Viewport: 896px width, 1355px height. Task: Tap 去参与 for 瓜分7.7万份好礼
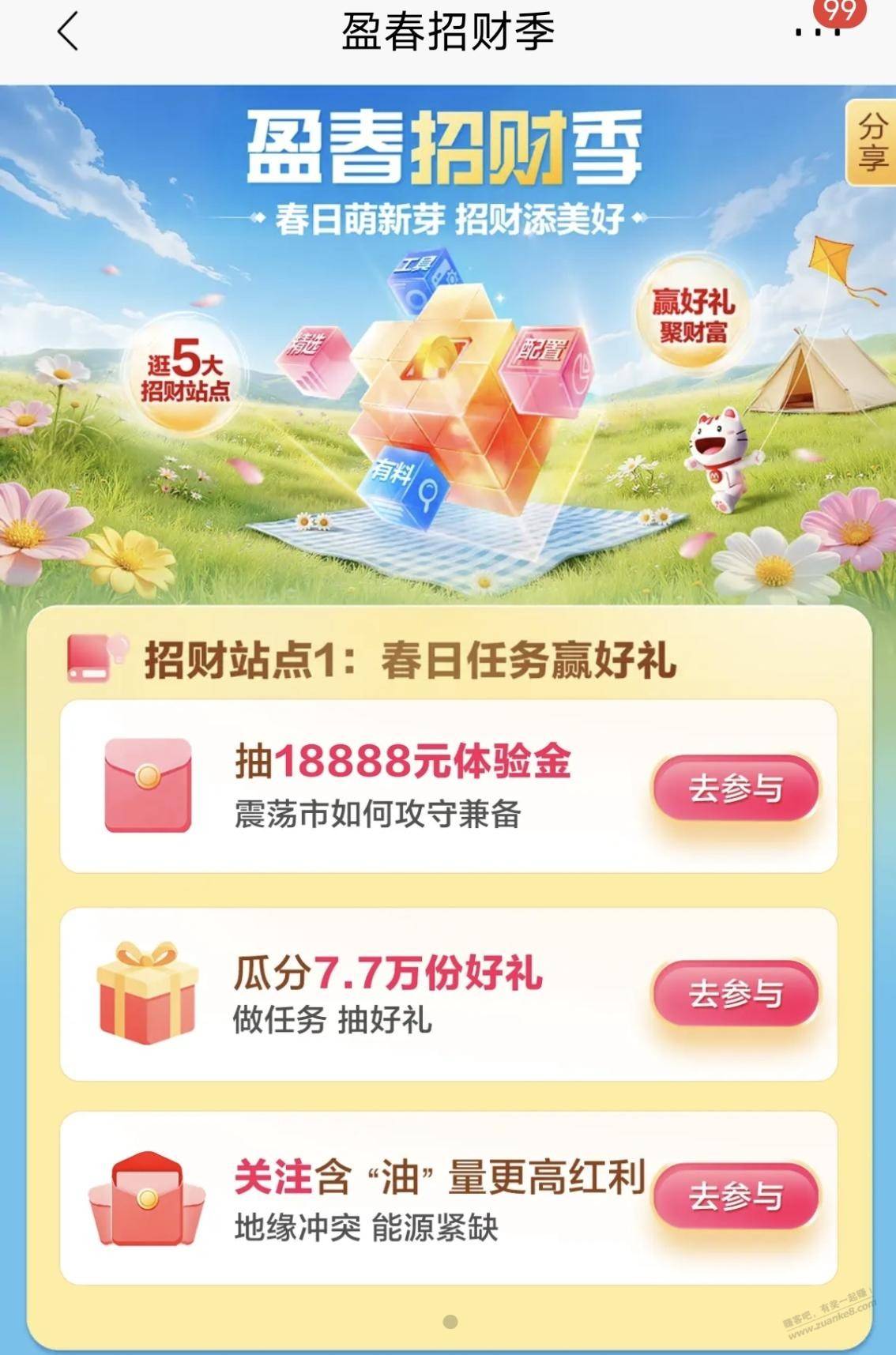(x=735, y=993)
